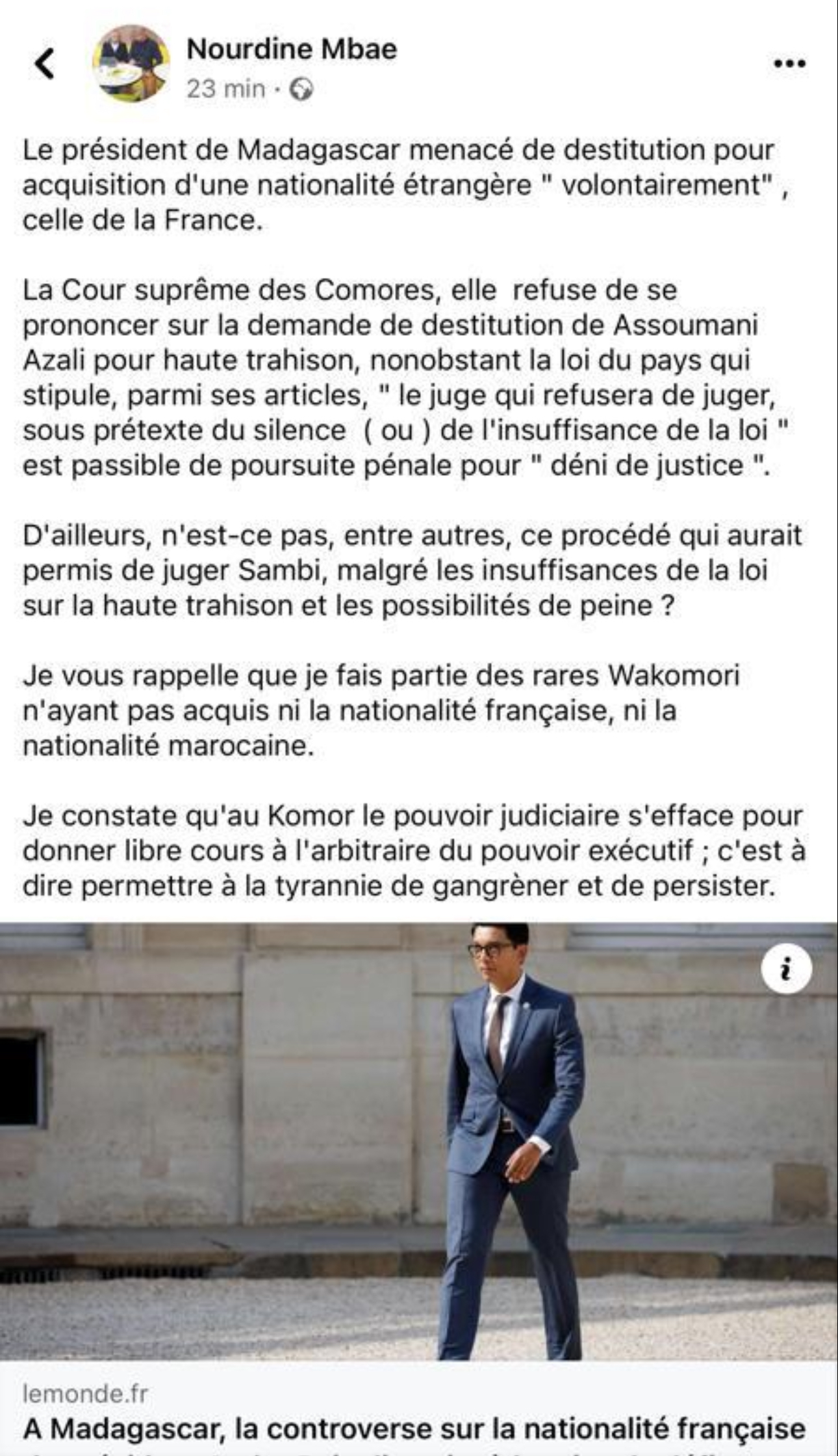Go back from this post
Viewport: 838px width, 1456px height.
point(44,64)
